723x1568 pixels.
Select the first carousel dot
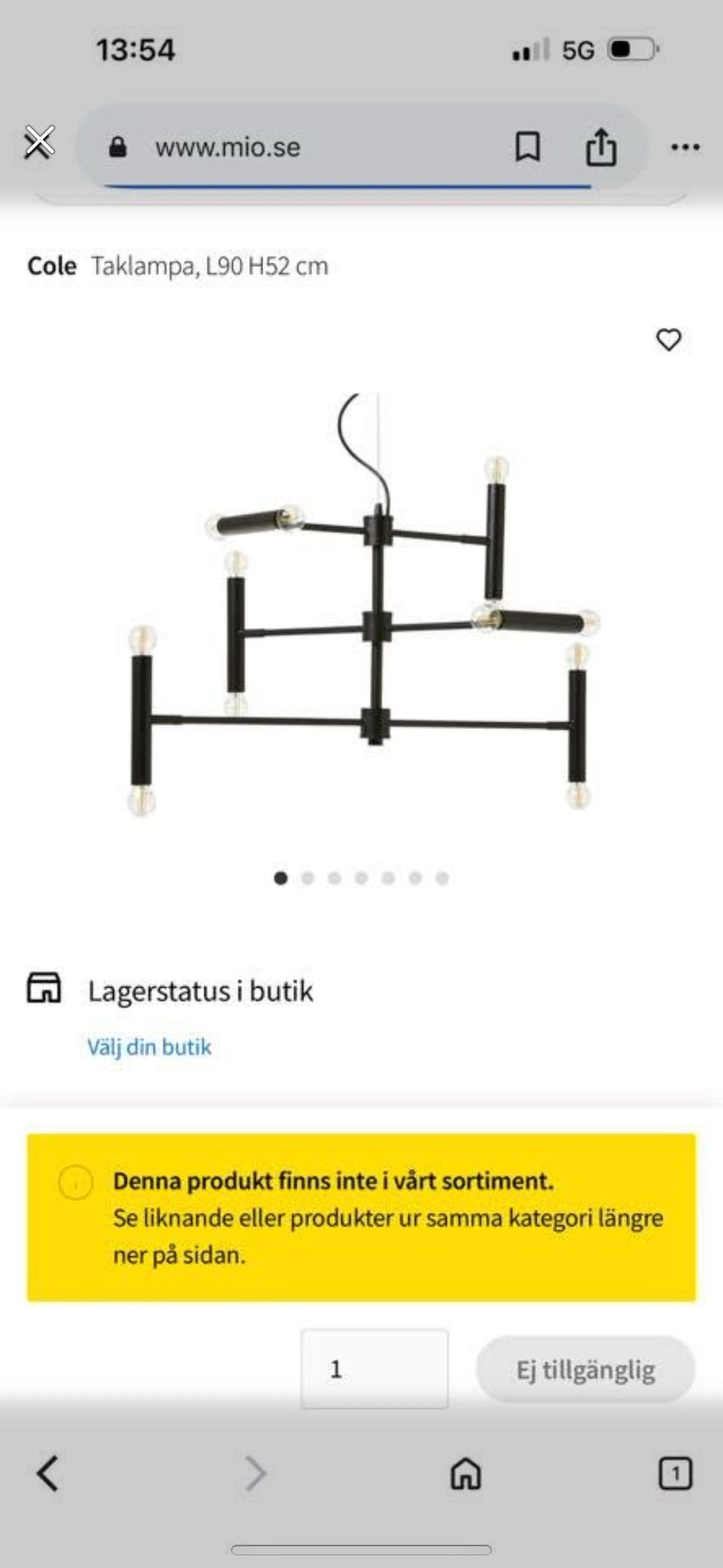pos(282,879)
